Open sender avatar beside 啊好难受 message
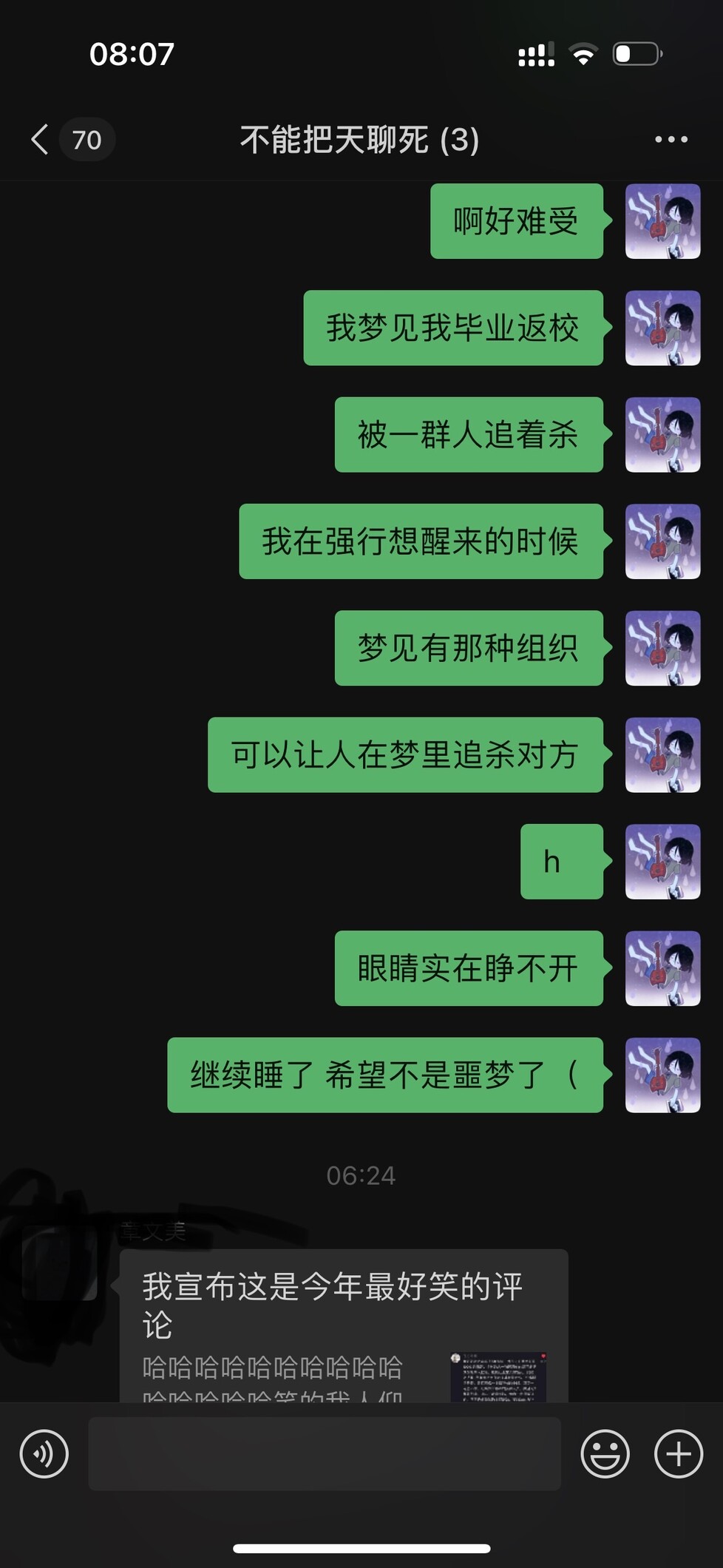 (662, 221)
